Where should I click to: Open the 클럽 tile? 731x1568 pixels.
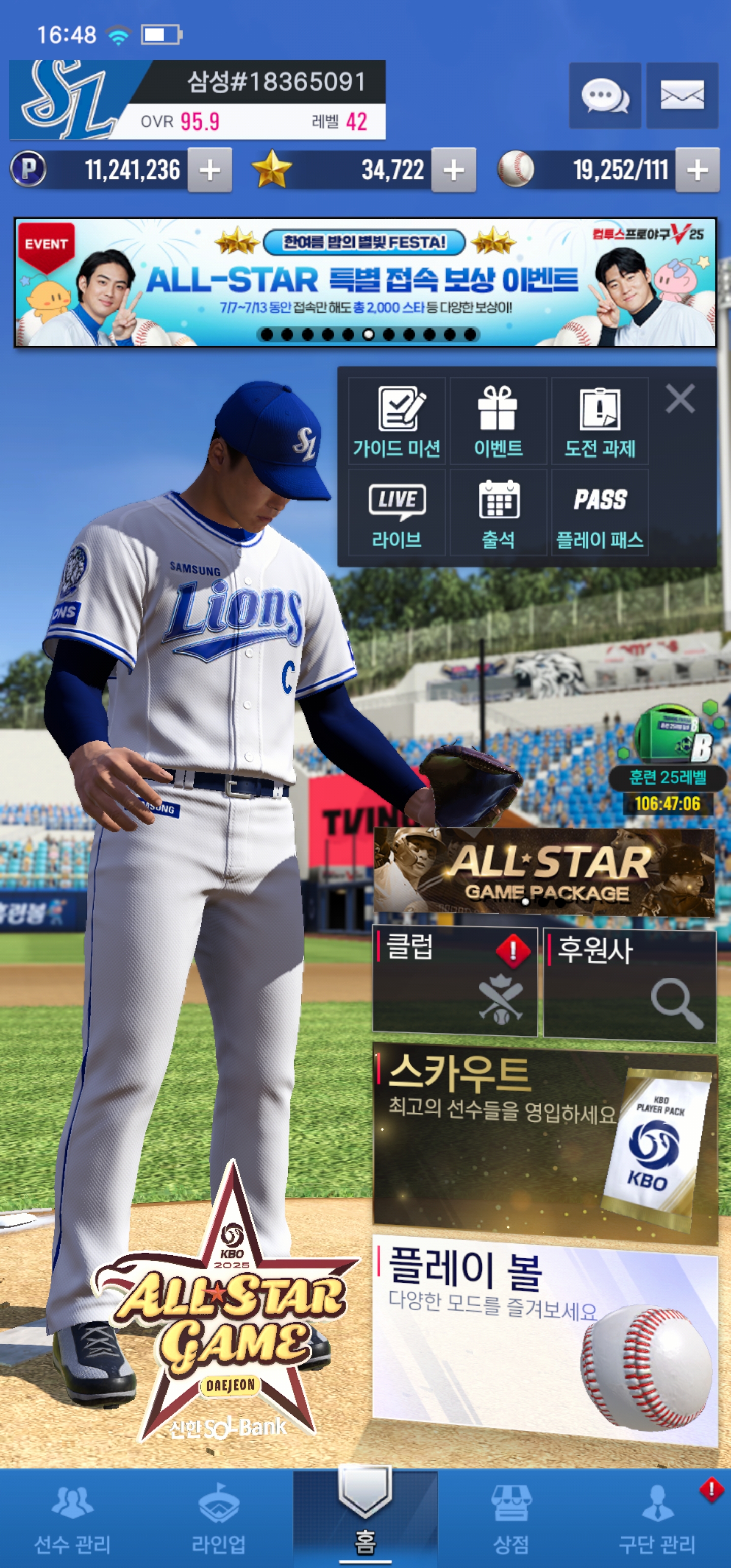tap(455, 981)
